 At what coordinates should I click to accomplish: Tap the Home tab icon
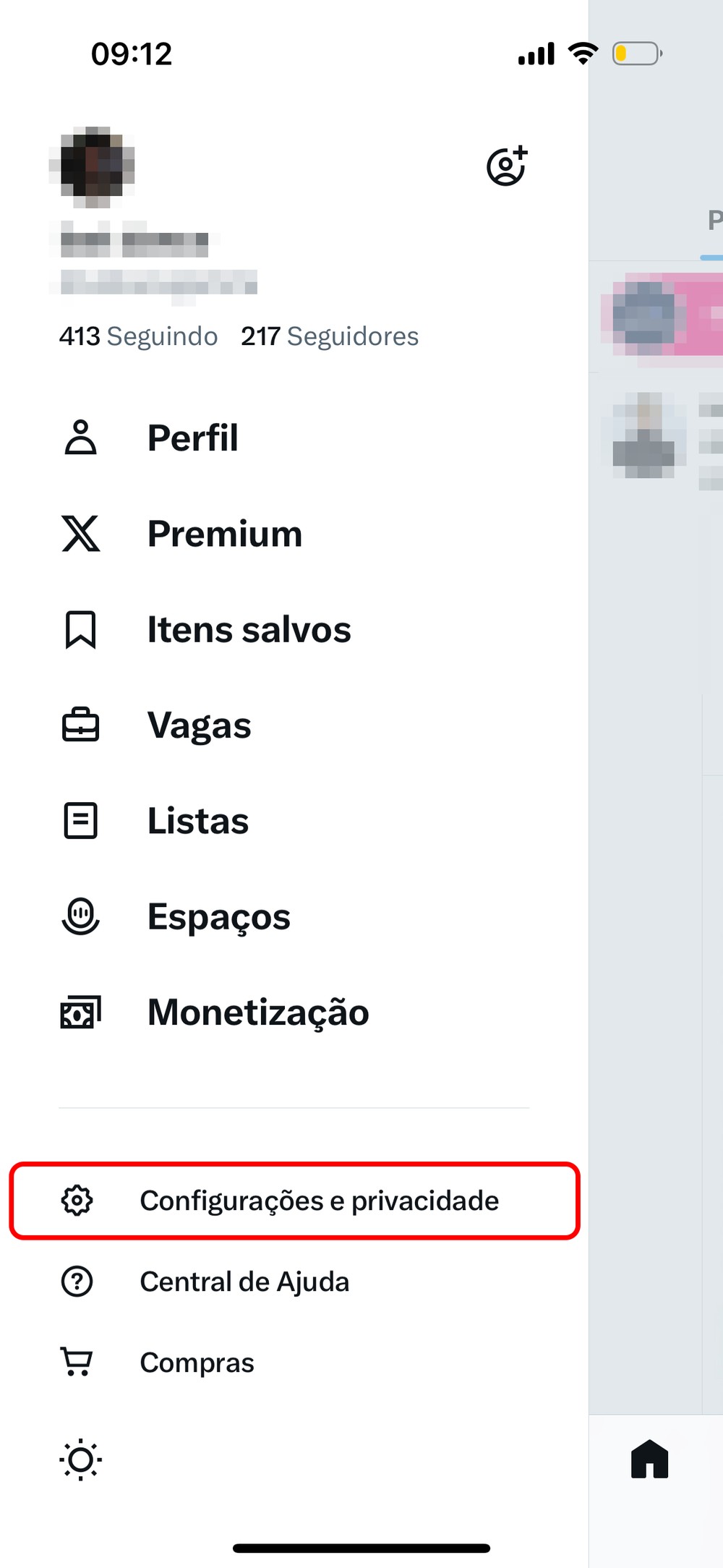click(x=649, y=1460)
